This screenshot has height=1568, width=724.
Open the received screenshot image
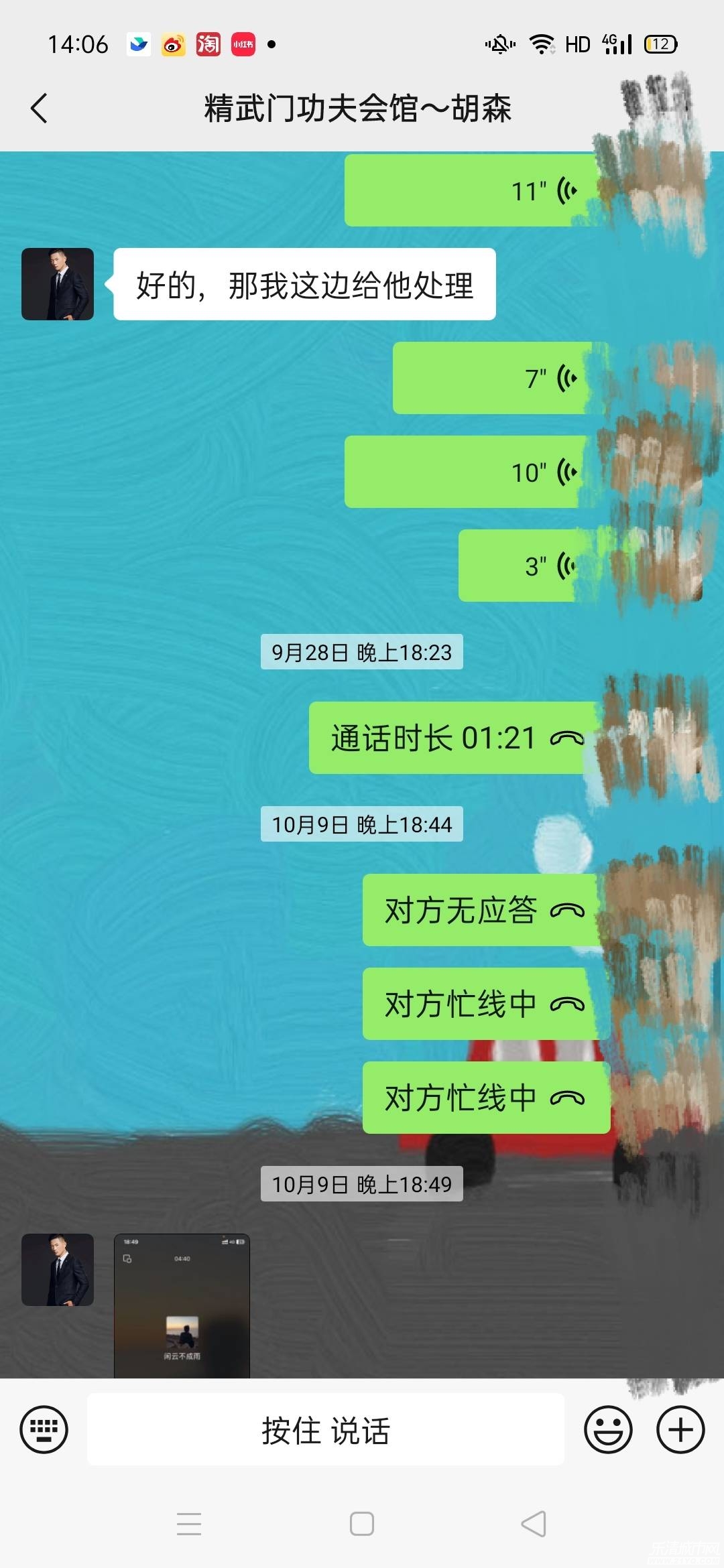pos(182,1305)
